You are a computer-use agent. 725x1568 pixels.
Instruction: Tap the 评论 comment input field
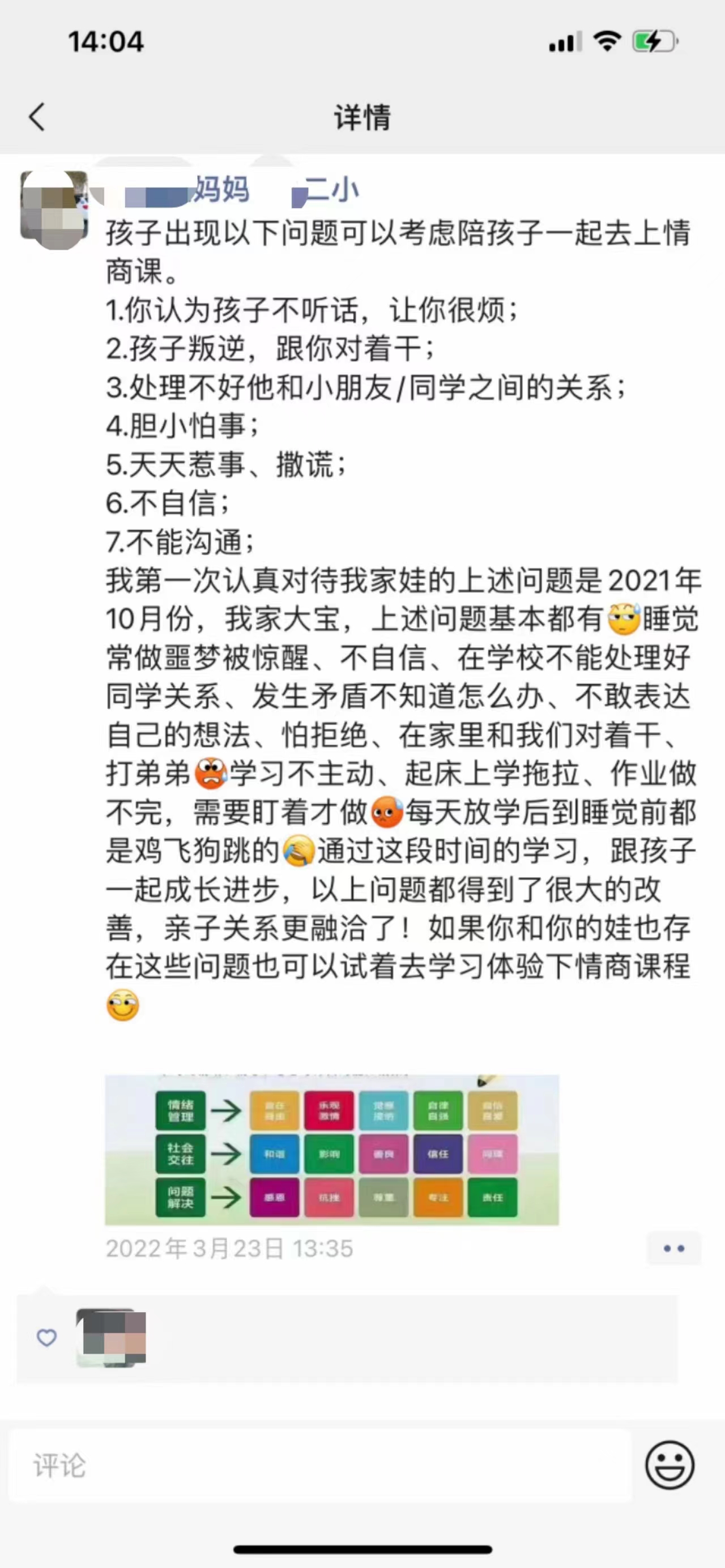tap(319, 1465)
